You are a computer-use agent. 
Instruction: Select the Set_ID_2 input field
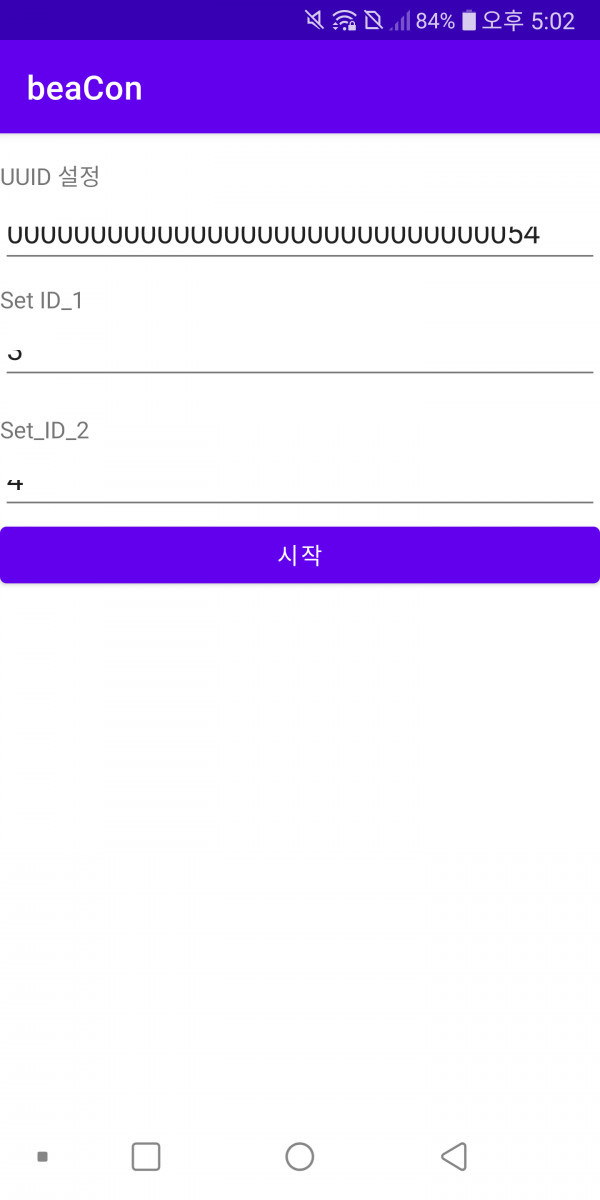click(x=300, y=482)
